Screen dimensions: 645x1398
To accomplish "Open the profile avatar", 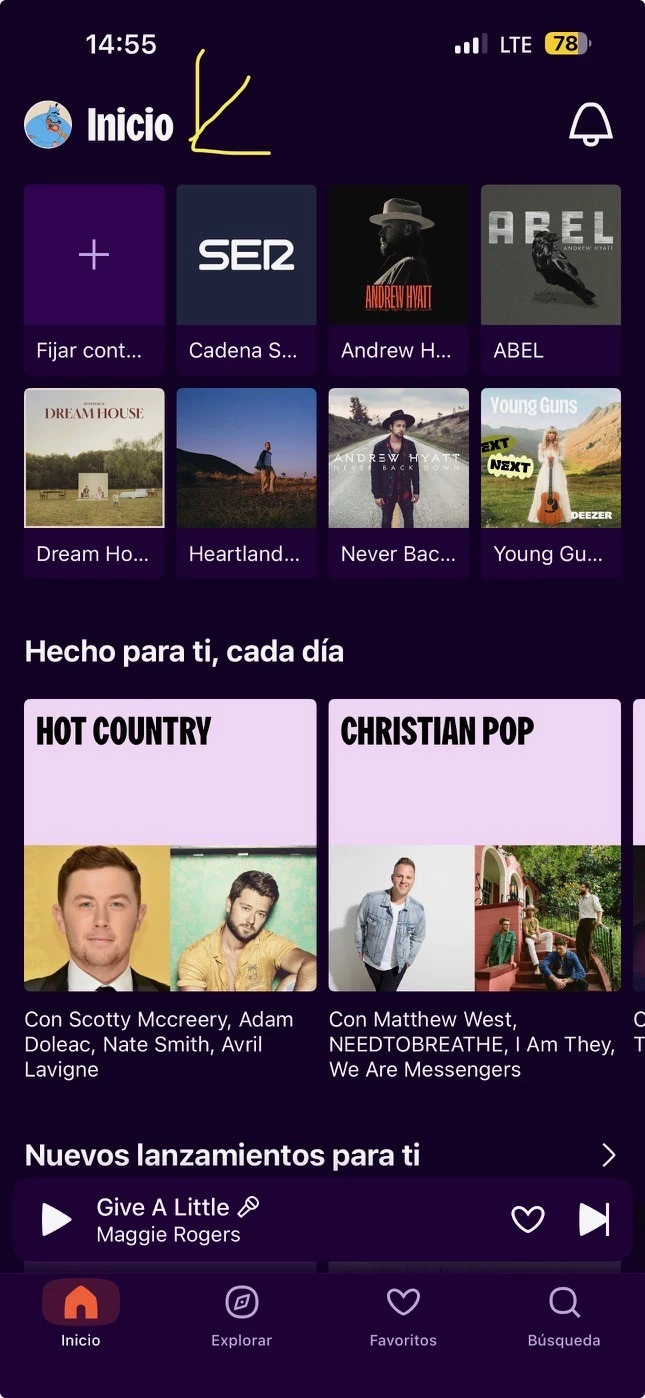I will 48,125.
